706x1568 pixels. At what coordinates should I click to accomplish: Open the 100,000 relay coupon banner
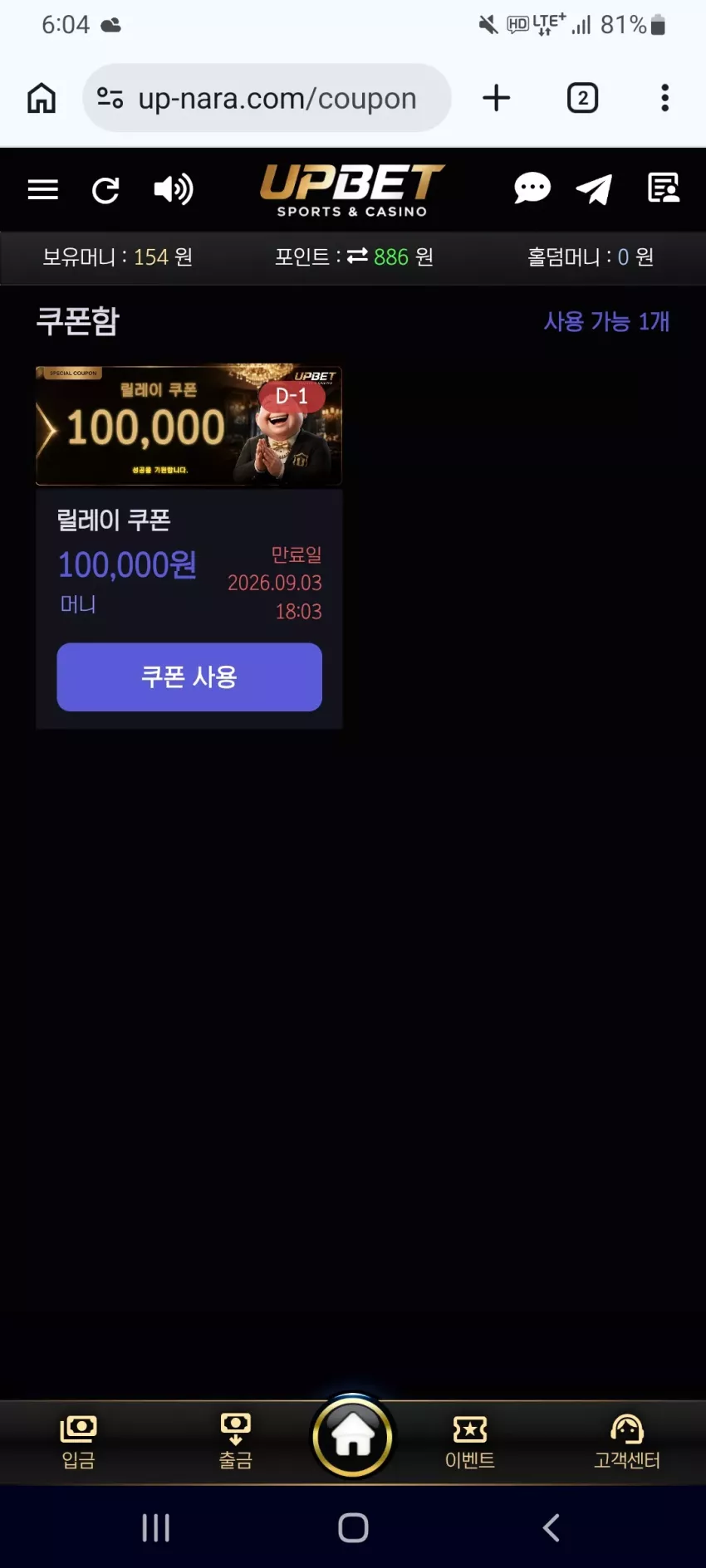pos(189,425)
